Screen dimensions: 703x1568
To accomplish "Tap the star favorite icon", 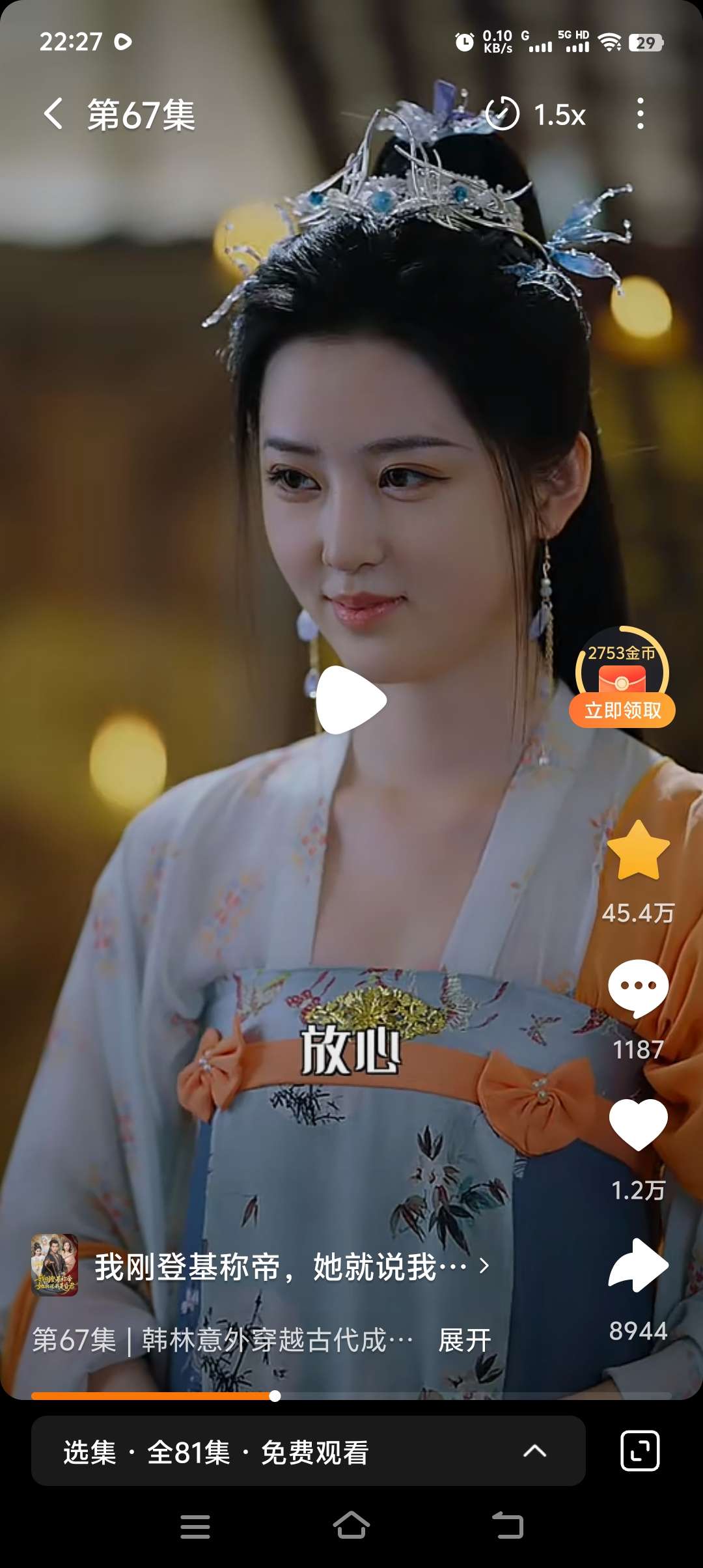I will 638,851.
